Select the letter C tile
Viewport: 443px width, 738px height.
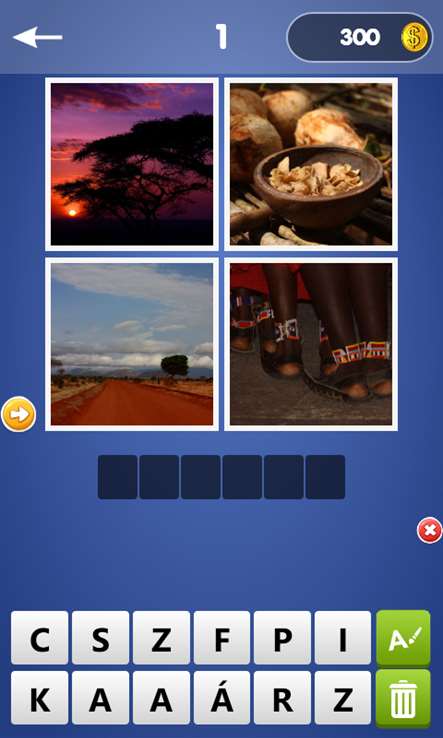[40, 638]
